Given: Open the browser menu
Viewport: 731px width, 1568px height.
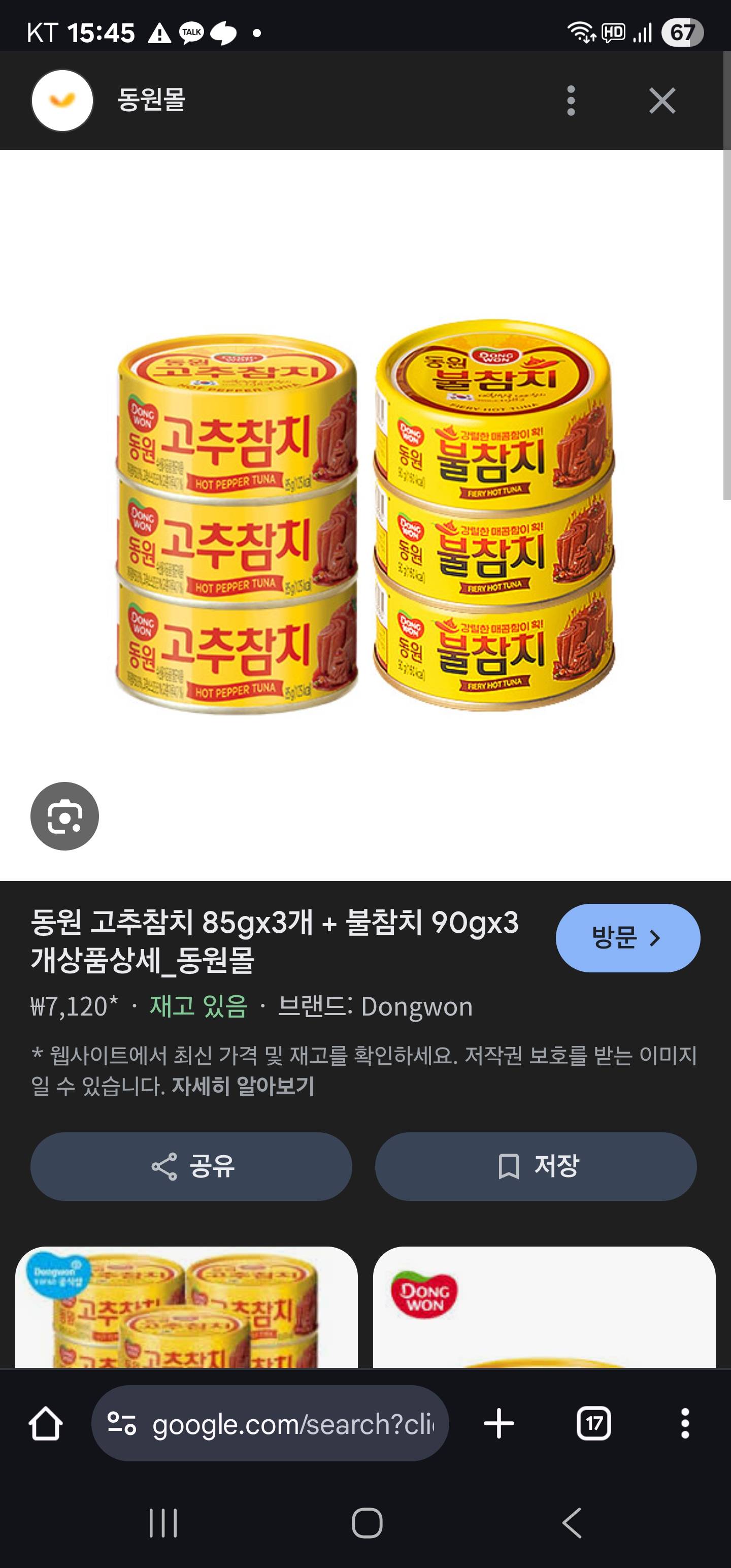Looking at the screenshot, I should click(x=685, y=1424).
